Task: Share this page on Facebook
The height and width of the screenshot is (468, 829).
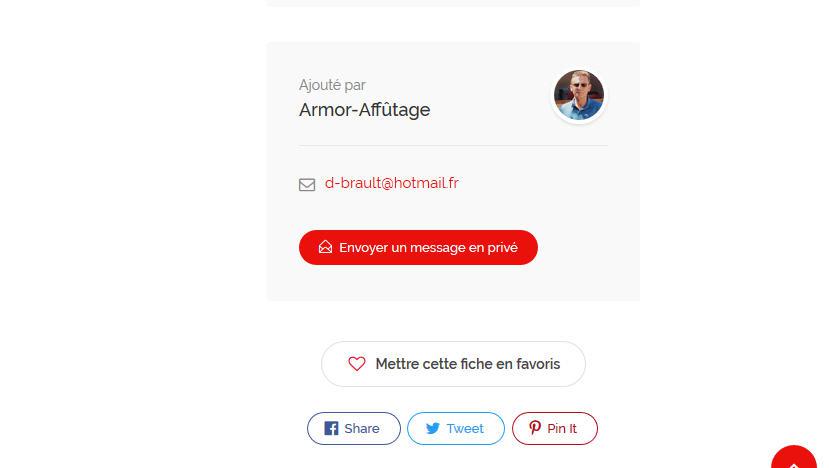Action: click(353, 429)
